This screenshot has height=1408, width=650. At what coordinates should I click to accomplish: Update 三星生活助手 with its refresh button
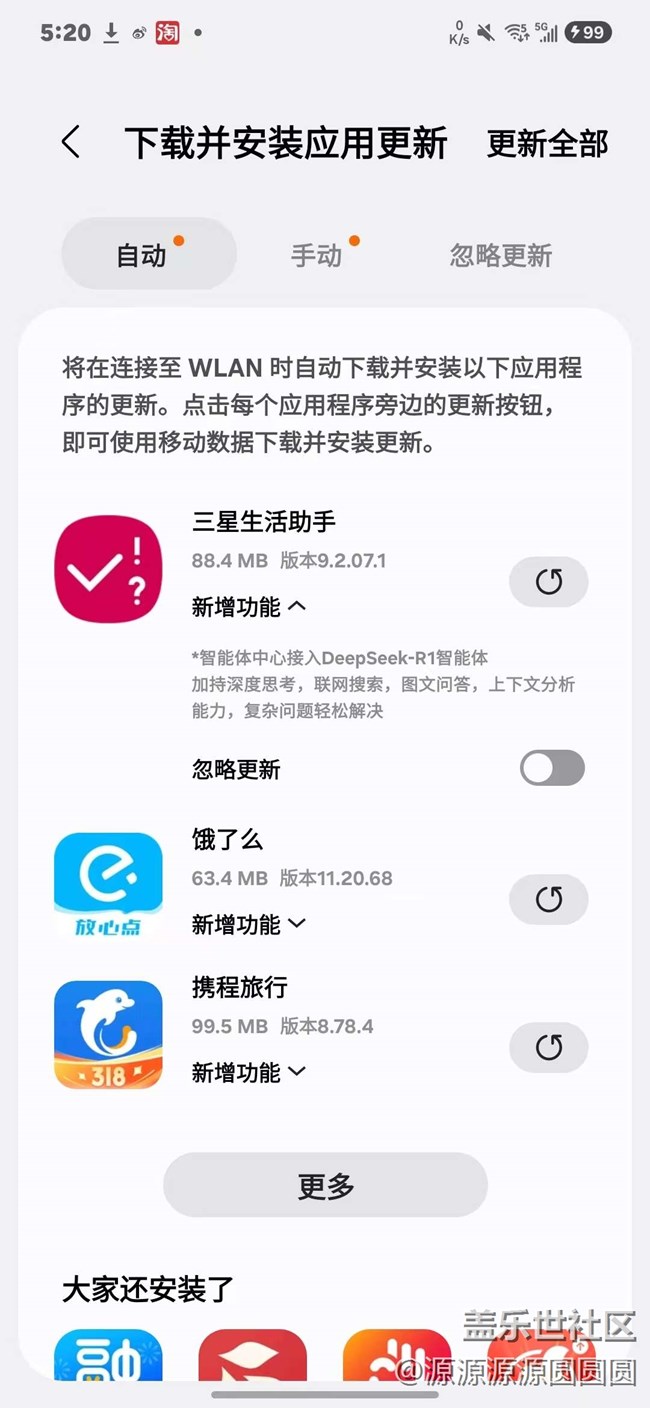pos(549,582)
